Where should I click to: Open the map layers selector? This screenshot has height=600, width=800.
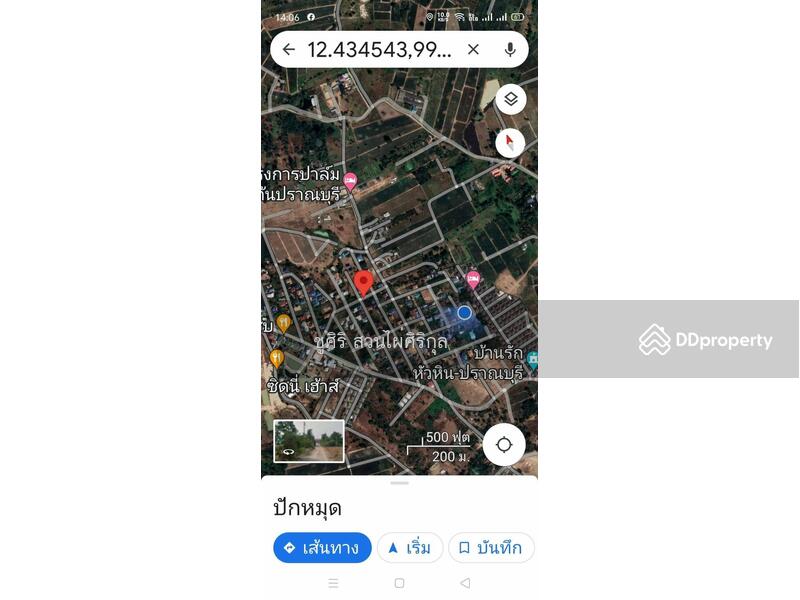click(x=510, y=99)
